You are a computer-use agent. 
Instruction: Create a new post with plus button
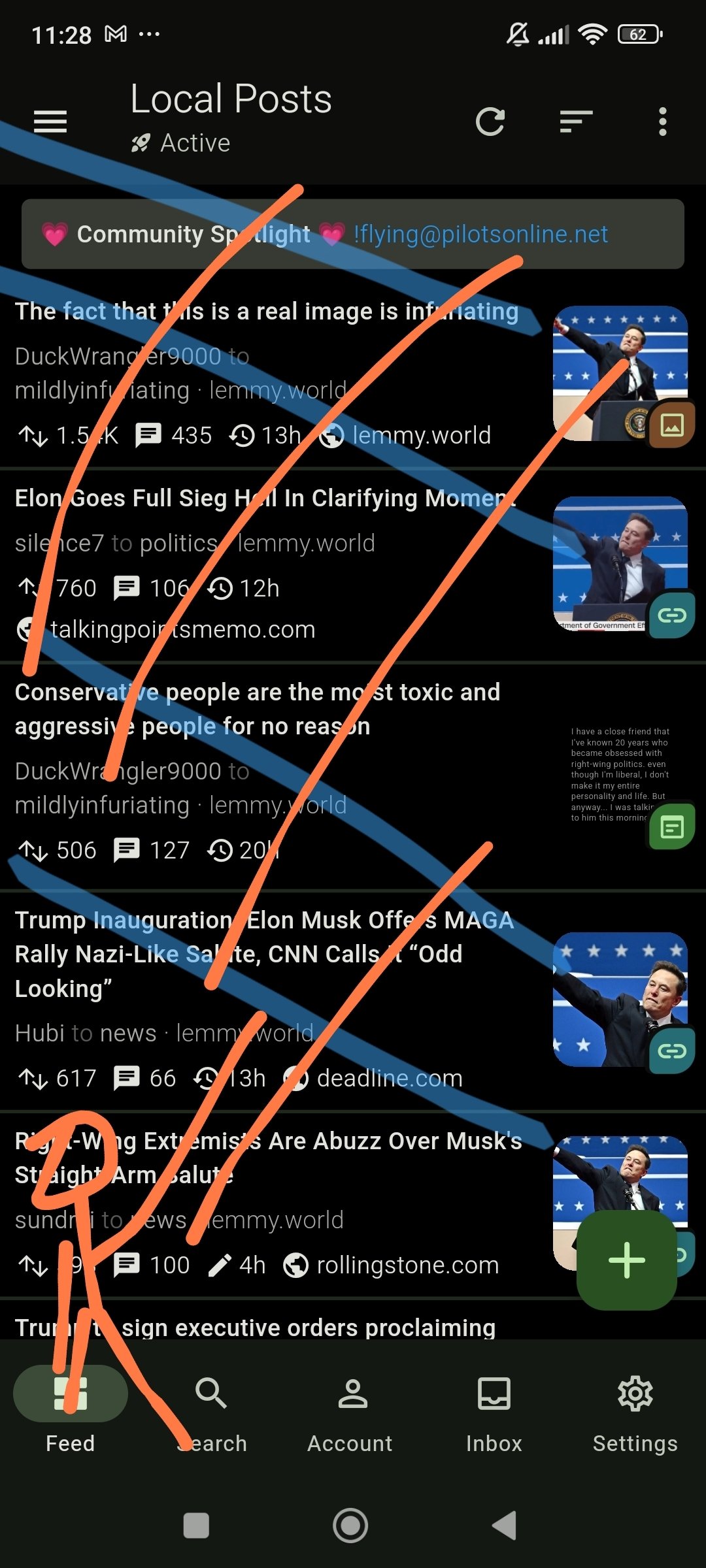tap(626, 1260)
